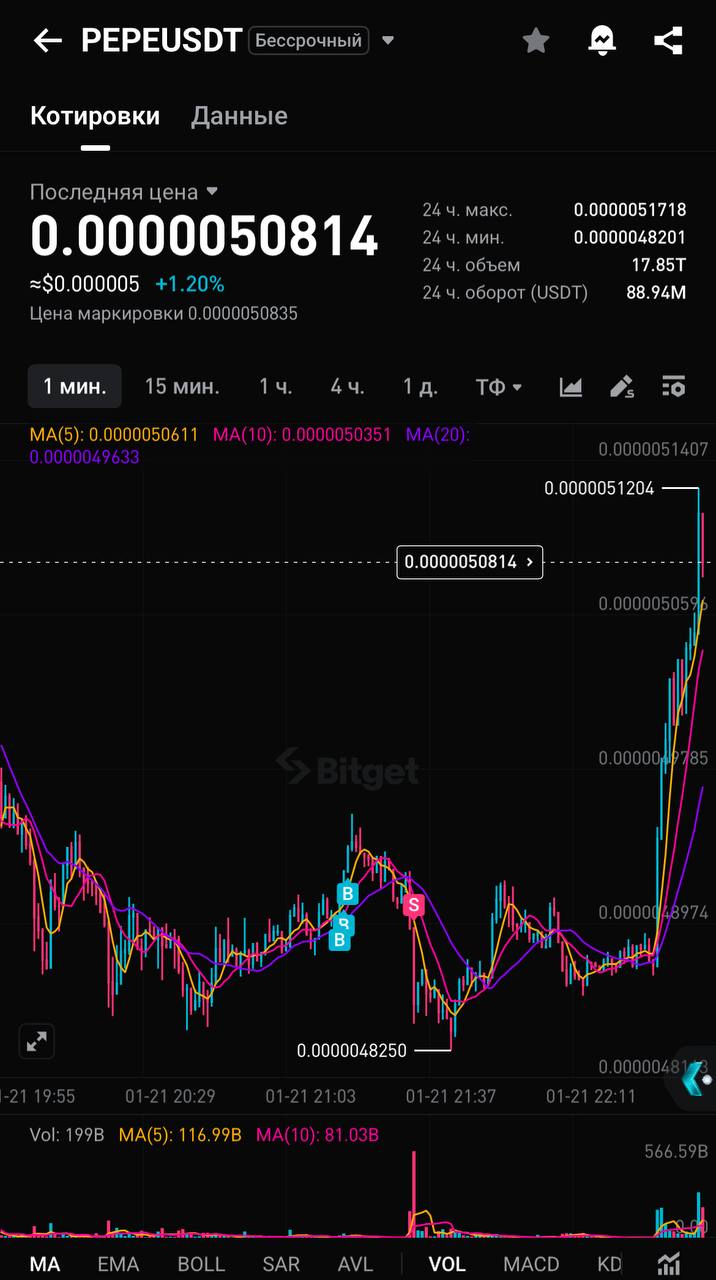Select the 1 ч. timeframe
The image size is (716, 1280).
(x=275, y=386)
